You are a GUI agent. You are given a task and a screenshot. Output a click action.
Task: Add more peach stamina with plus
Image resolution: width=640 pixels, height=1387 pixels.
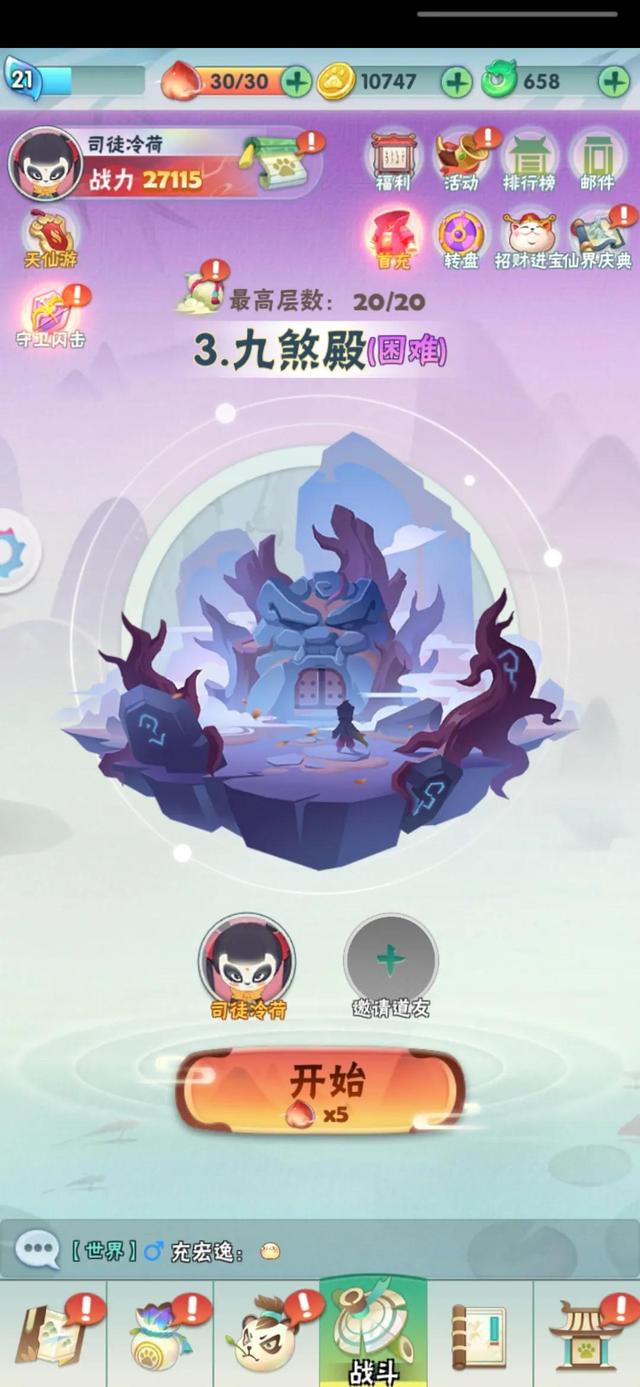click(296, 82)
